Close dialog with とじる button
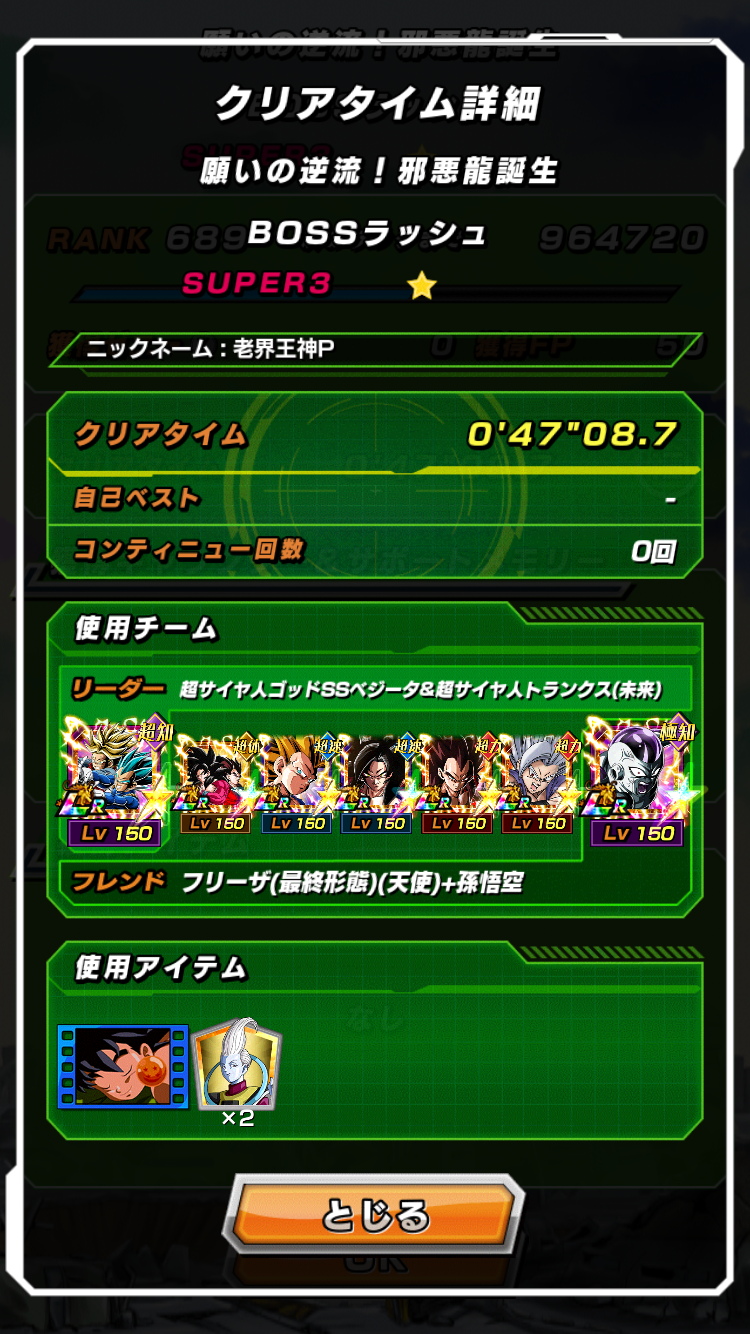This screenshot has width=750, height=1334. [x=375, y=1216]
